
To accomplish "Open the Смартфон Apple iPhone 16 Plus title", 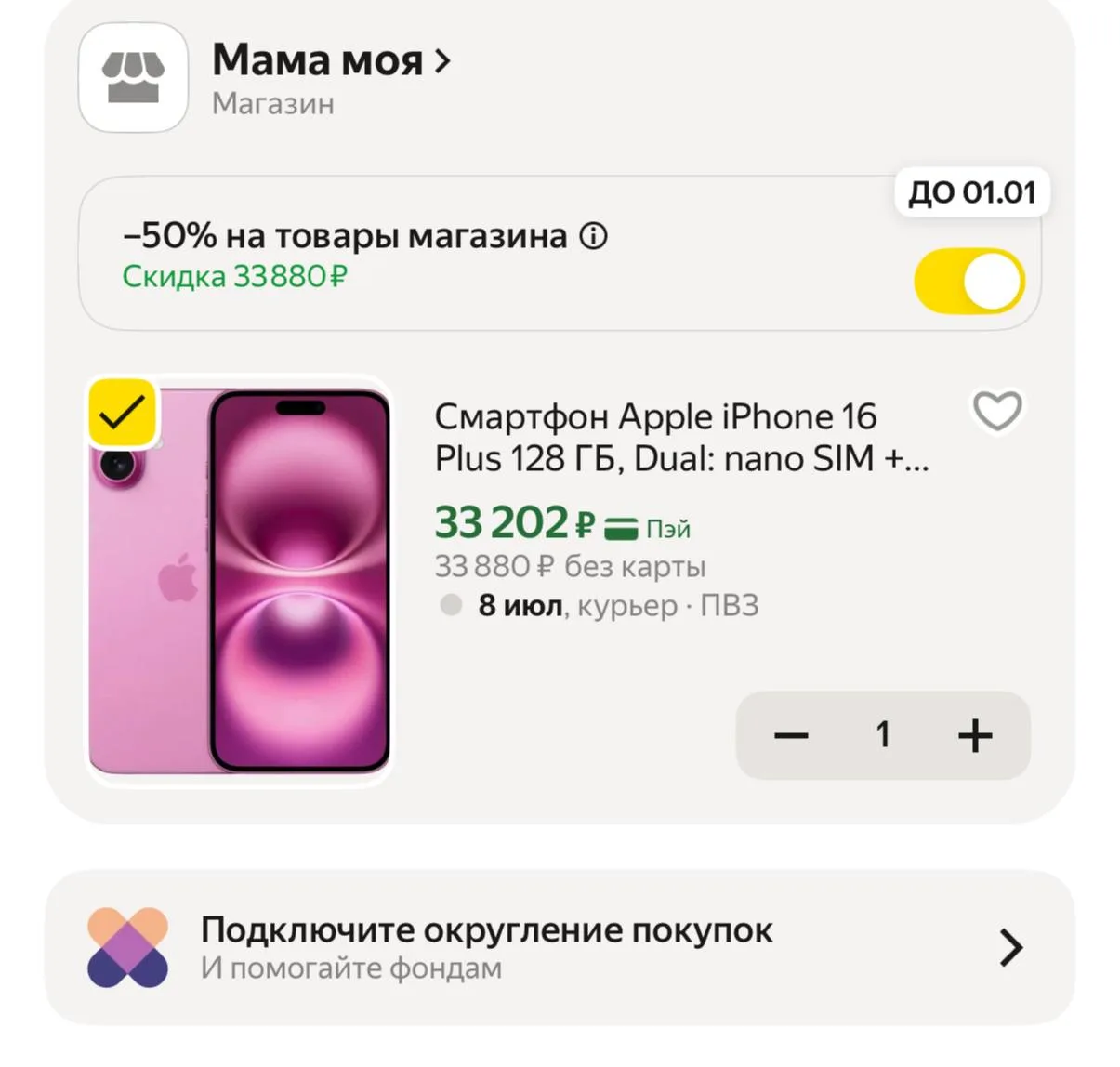I will 681,438.
